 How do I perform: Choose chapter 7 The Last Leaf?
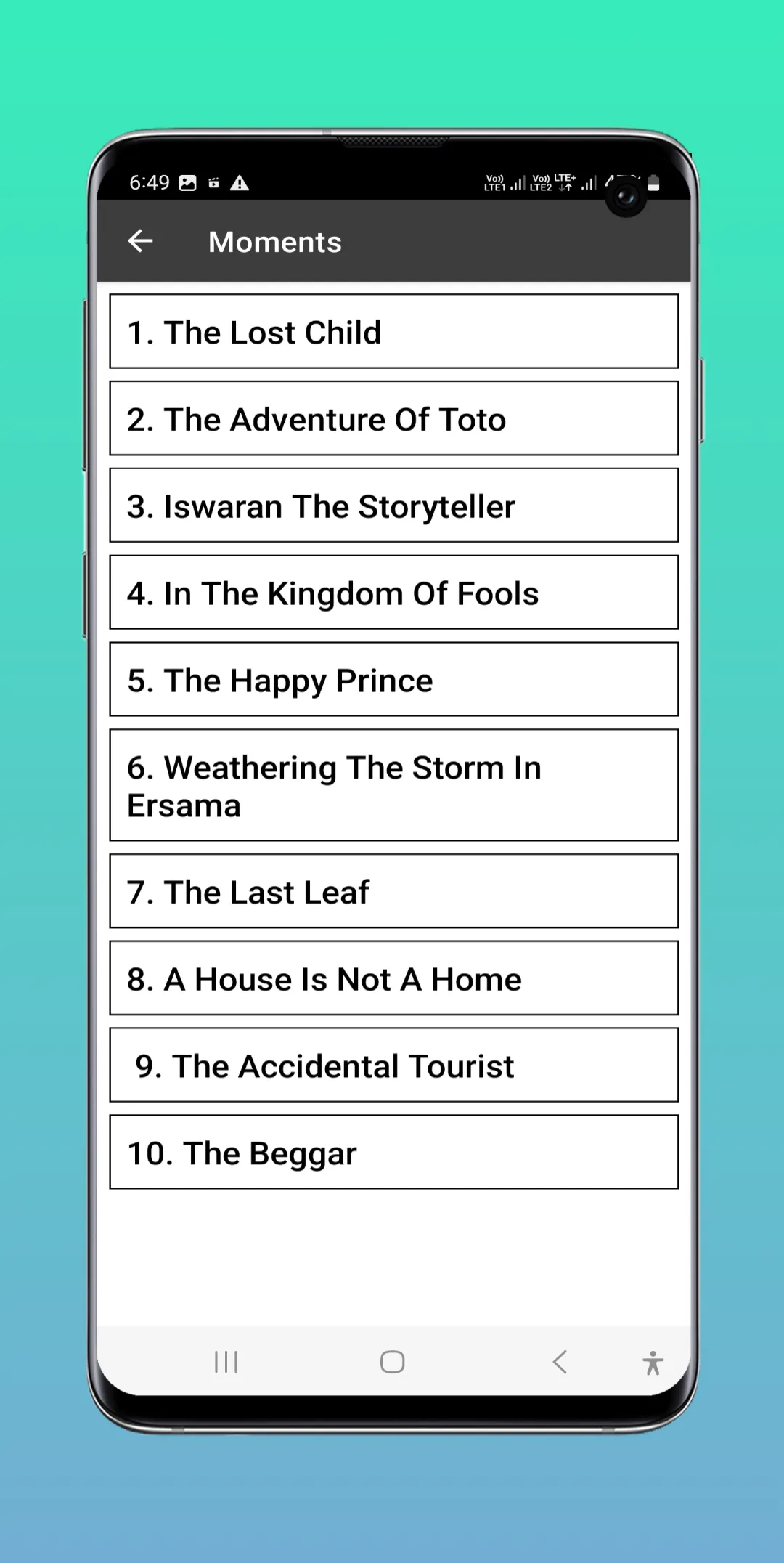click(x=393, y=891)
